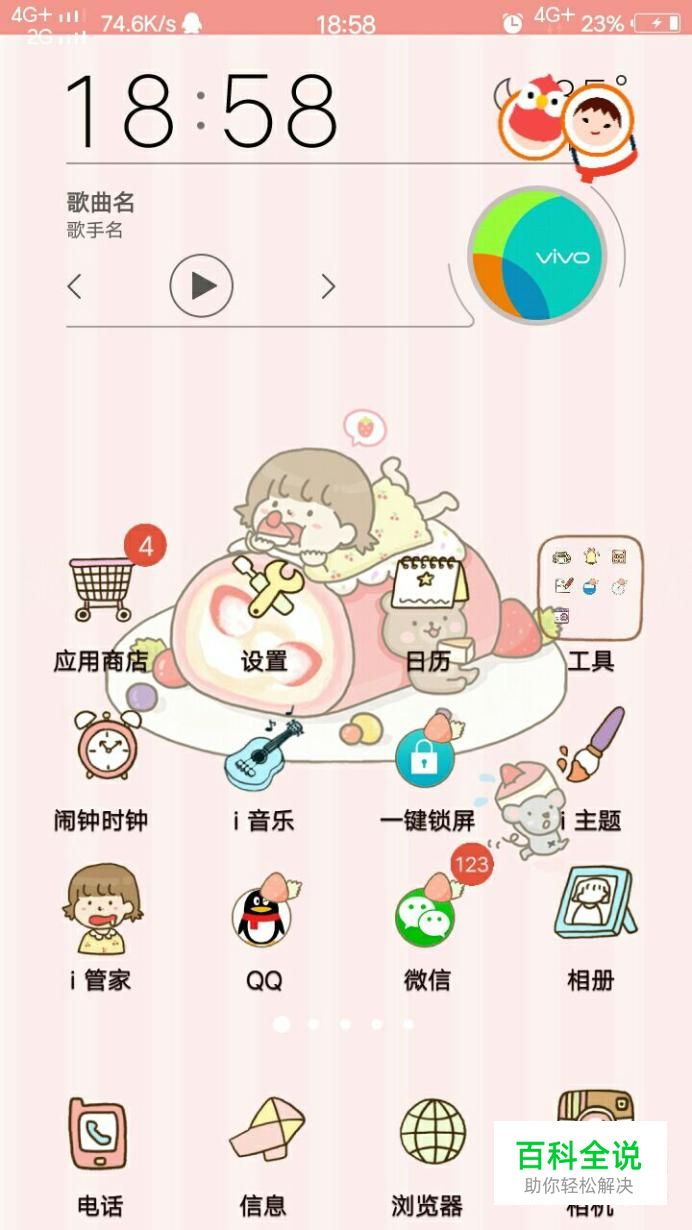Screen dimensions: 692x1230
Task: Go to the previous song
Action: pos(74,287)
